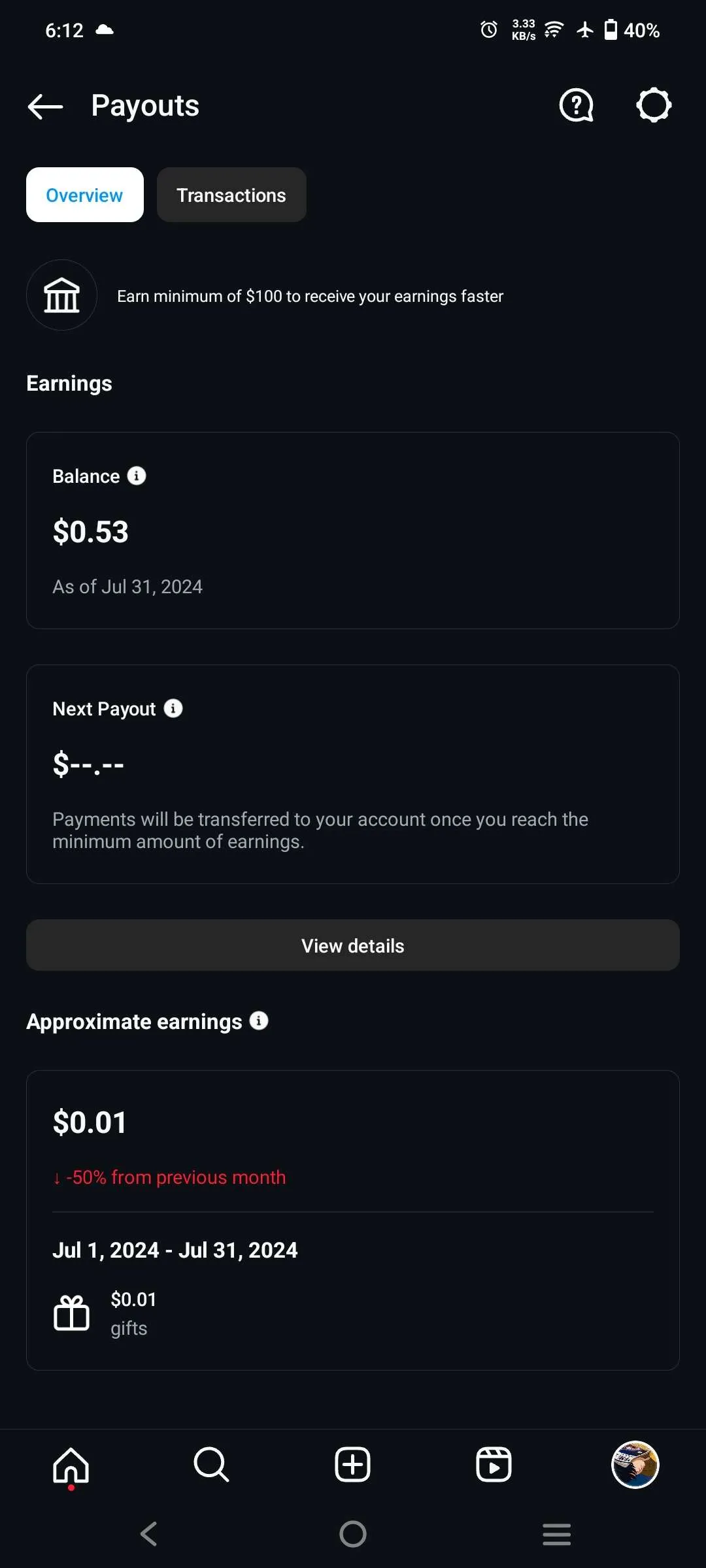This screenshot has height=1568, width=706.
Task: Go back from Payouts screen
Action: pos(45,106)
